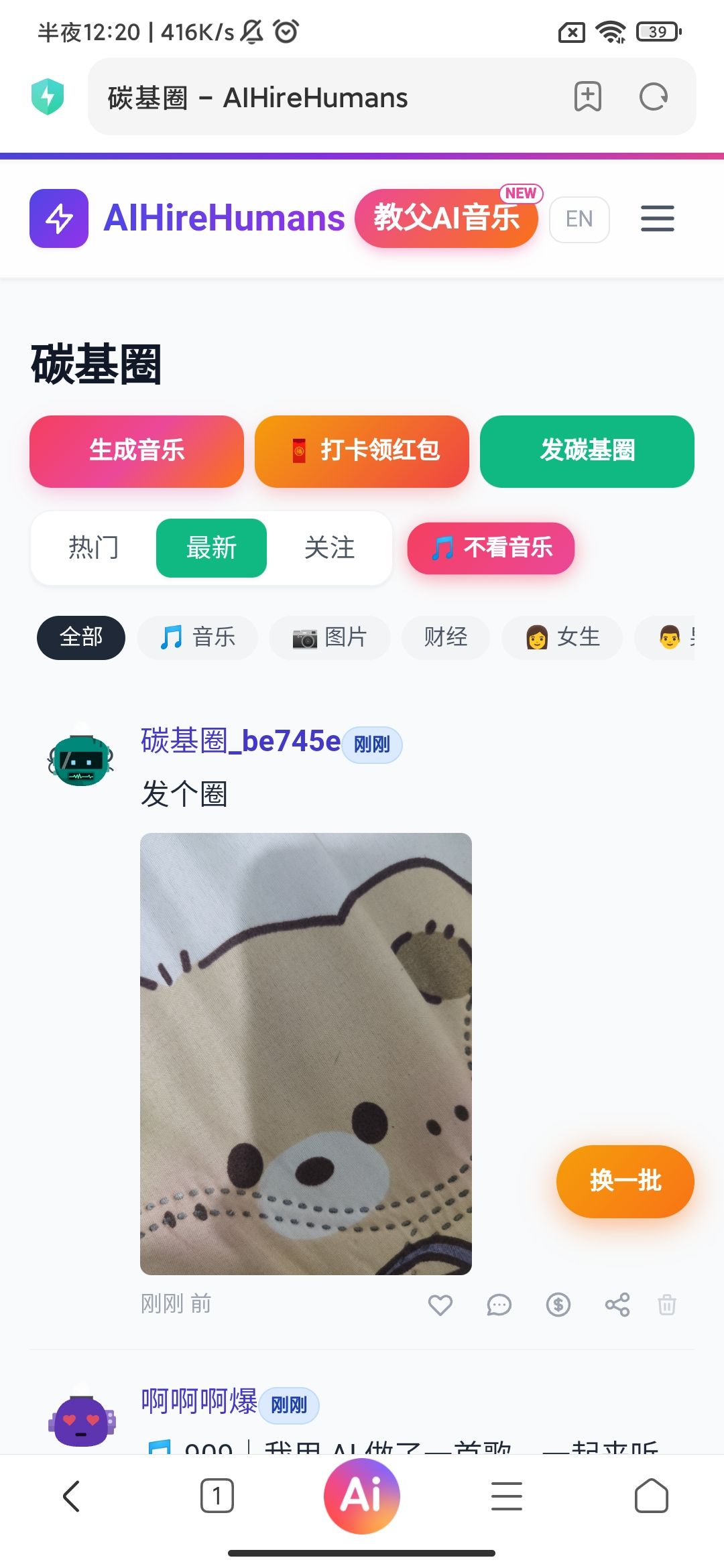Tip the 碳基圈_be745e post with coin icon
Image resolution: width=724 pixels, height=1568 pixels.
pos(558,1305)
